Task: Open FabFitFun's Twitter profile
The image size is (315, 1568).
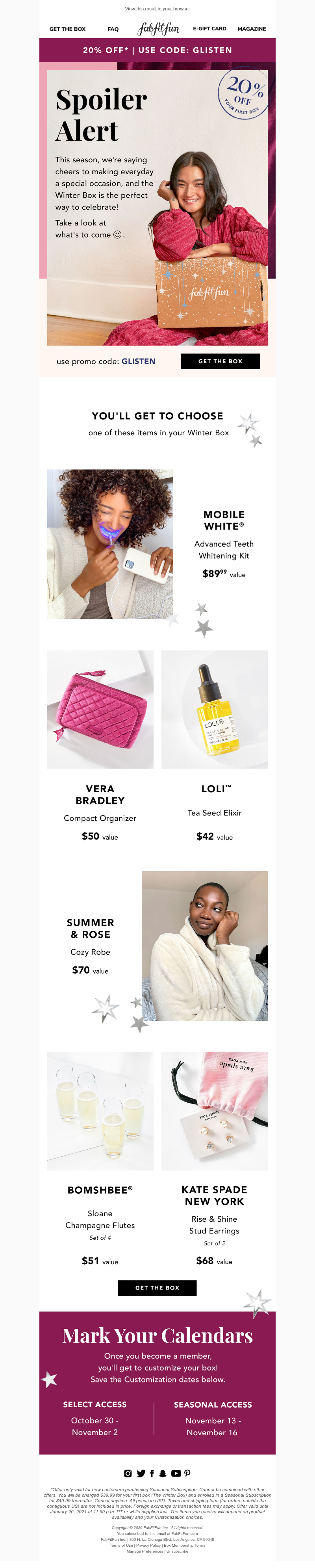Action: 141,1473
